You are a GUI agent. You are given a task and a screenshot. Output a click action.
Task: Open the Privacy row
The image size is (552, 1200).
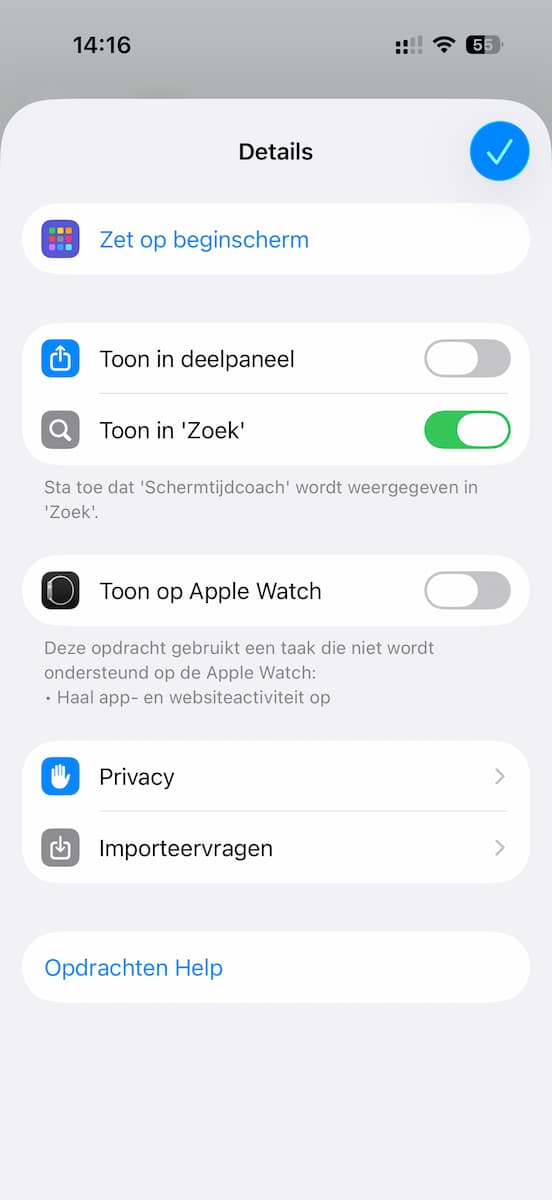(276, 777)
